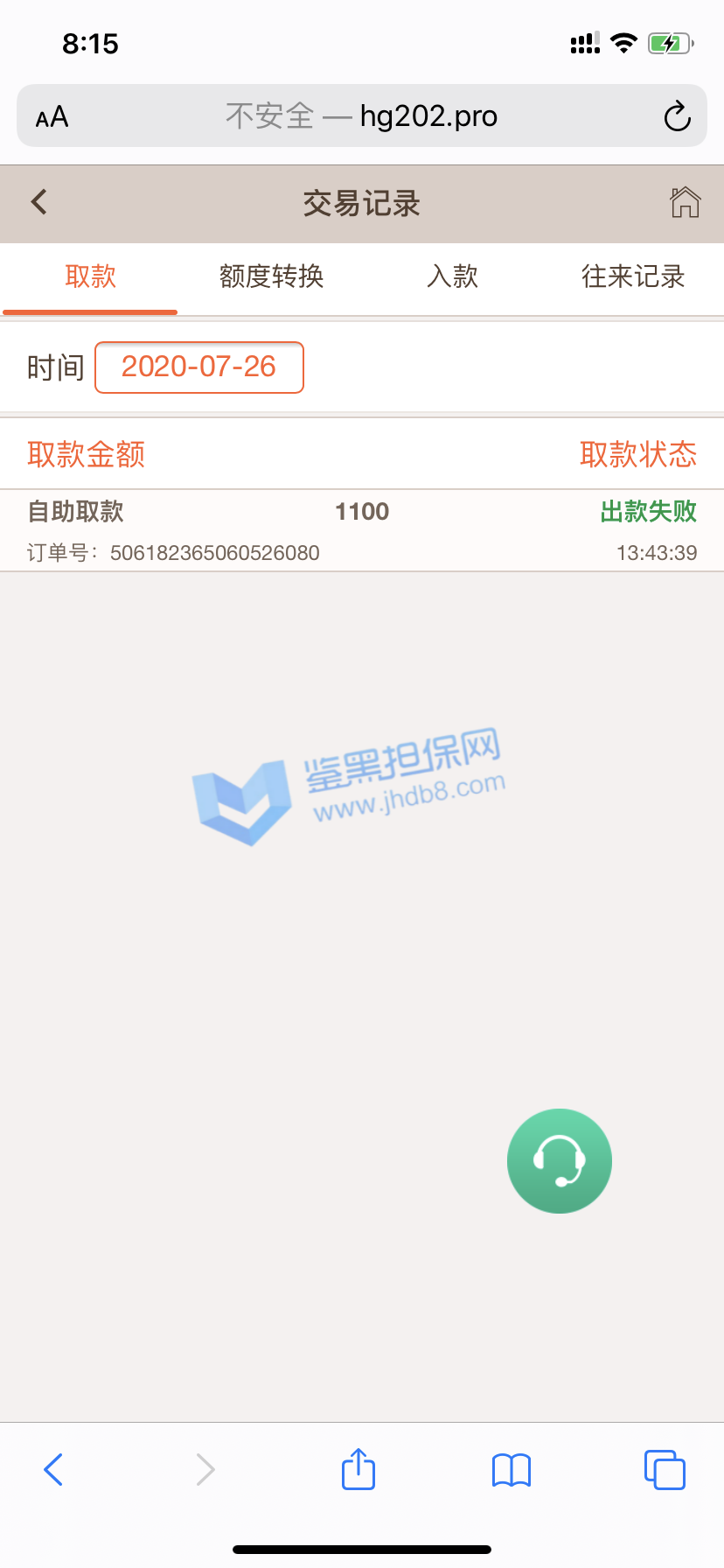
Task: Switch to the 额度转换 tab
Action: point(271,276)
